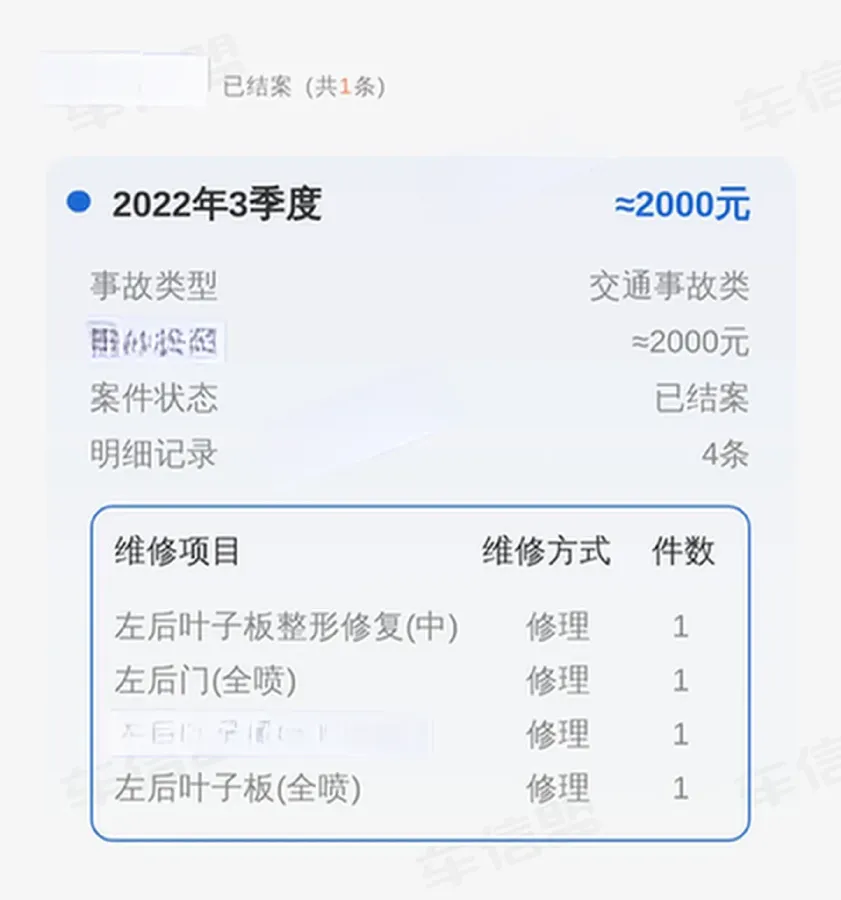The width and height of the screenshot is (841, 900).
Task: Select the 维修方式 column header
Action: click(545, 551)
